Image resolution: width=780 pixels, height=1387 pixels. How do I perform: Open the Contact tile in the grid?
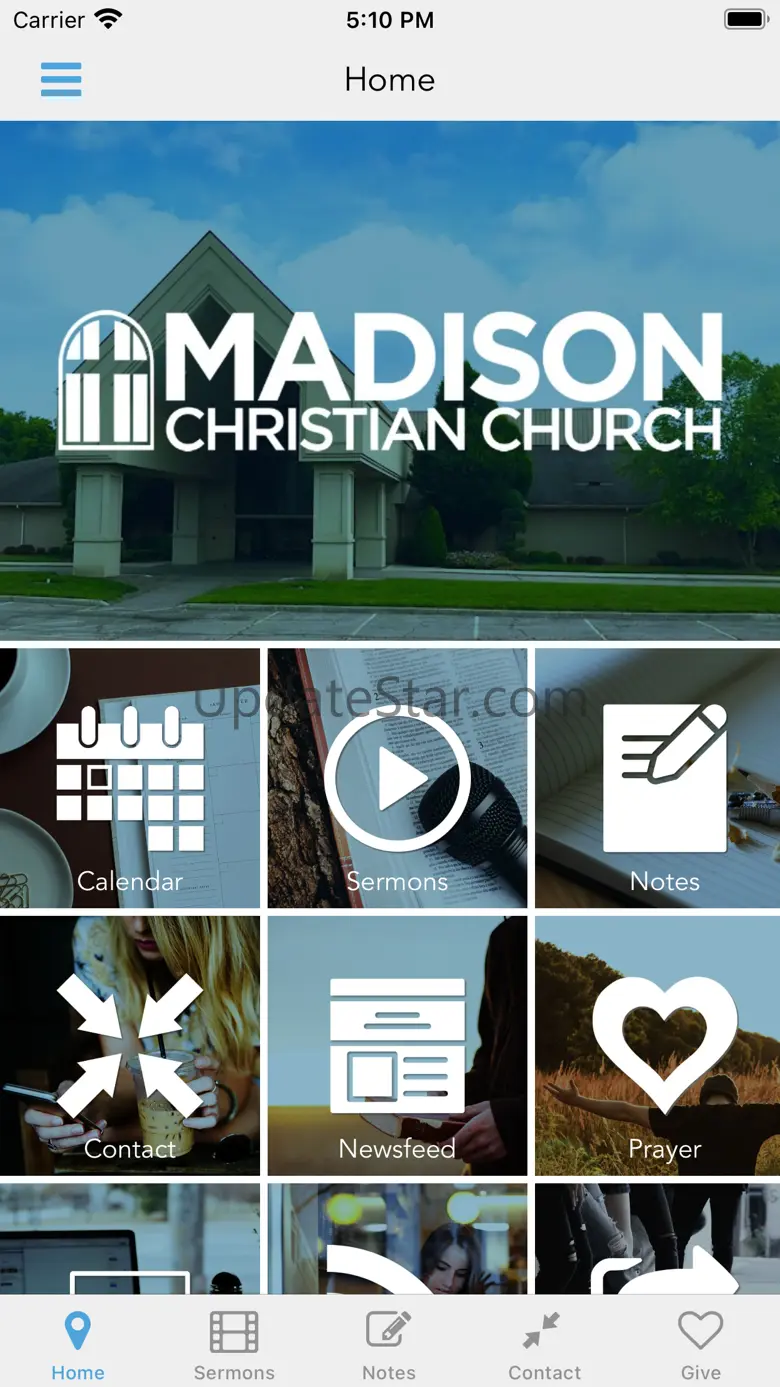[130, 1046]
